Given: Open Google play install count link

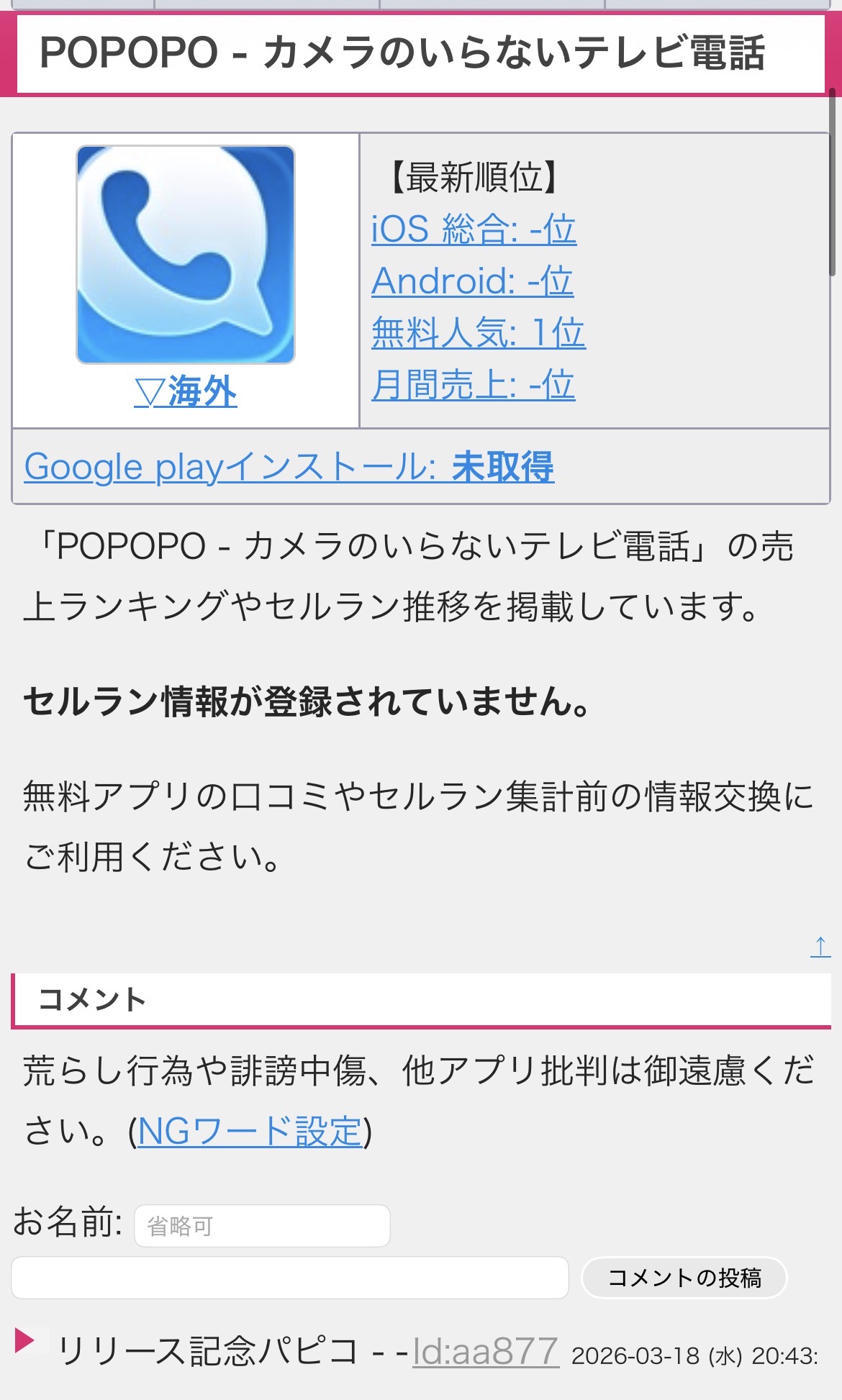Looking at the screenshot, I should 289,467.
